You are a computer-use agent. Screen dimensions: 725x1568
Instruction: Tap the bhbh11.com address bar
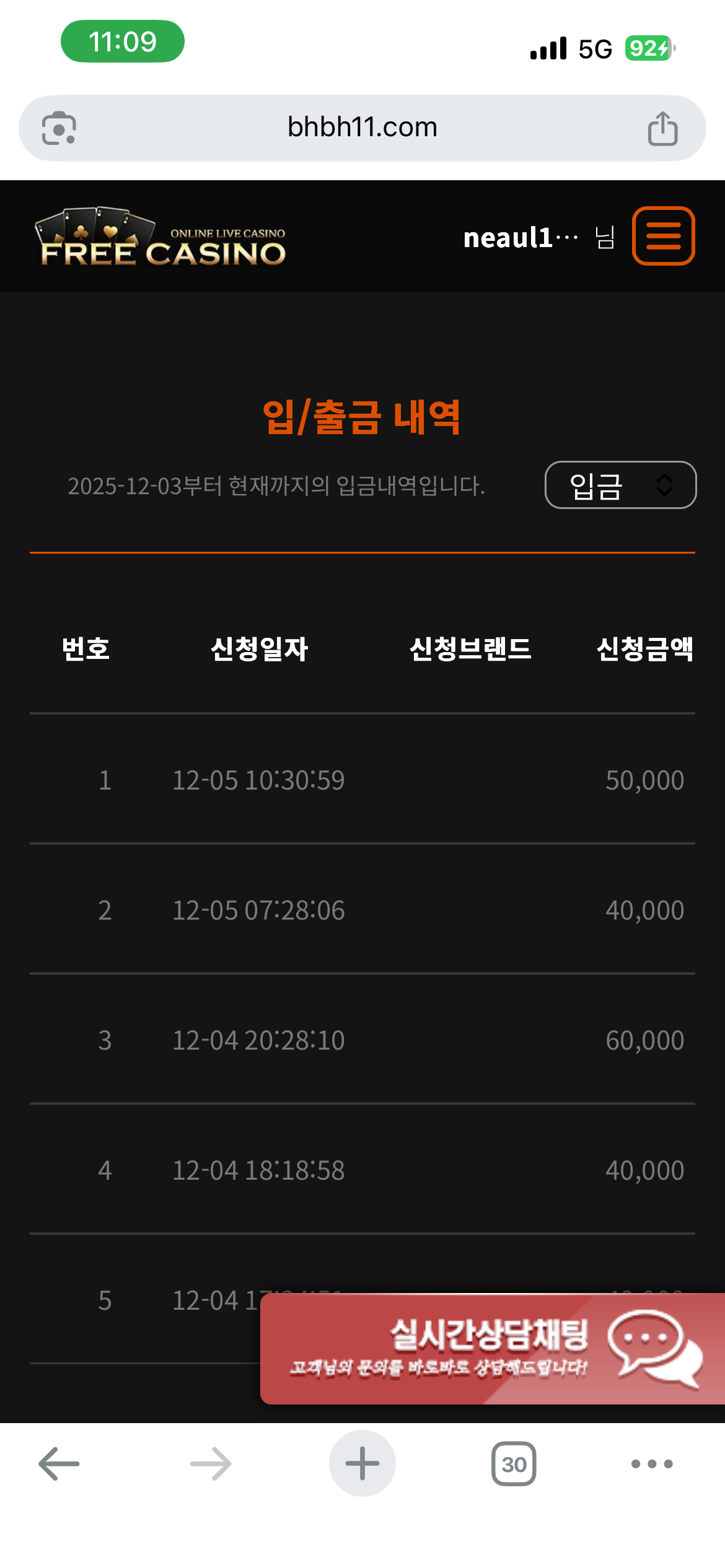click(362, 128)
